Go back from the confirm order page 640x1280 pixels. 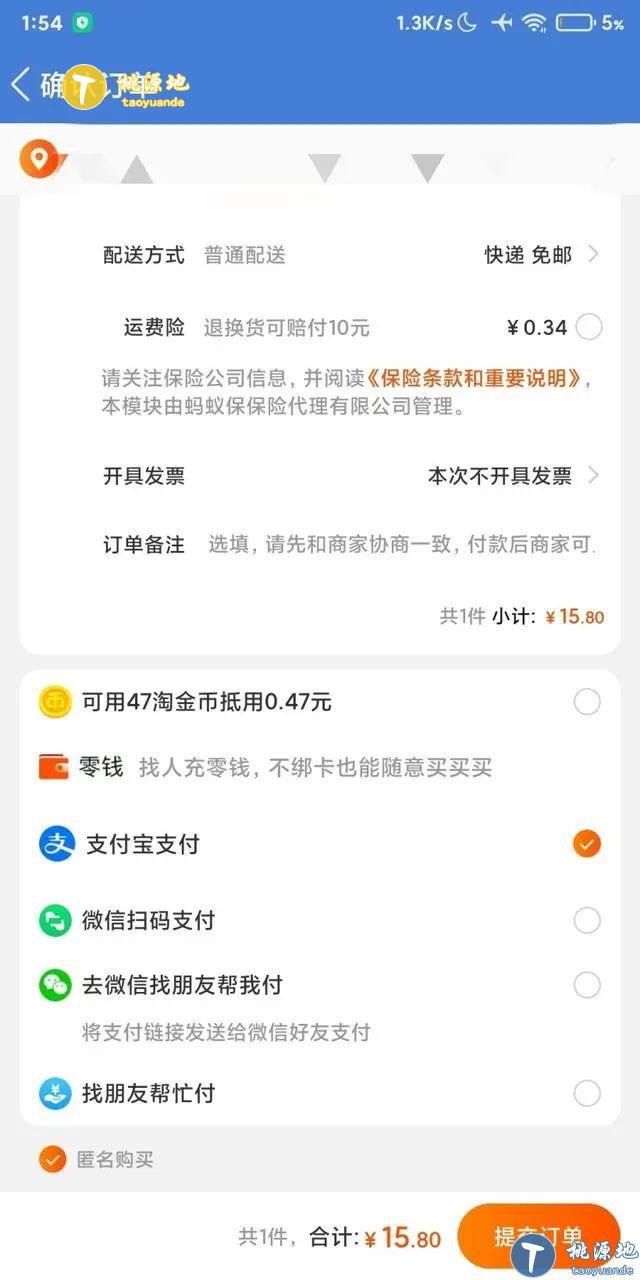point(20,85)
